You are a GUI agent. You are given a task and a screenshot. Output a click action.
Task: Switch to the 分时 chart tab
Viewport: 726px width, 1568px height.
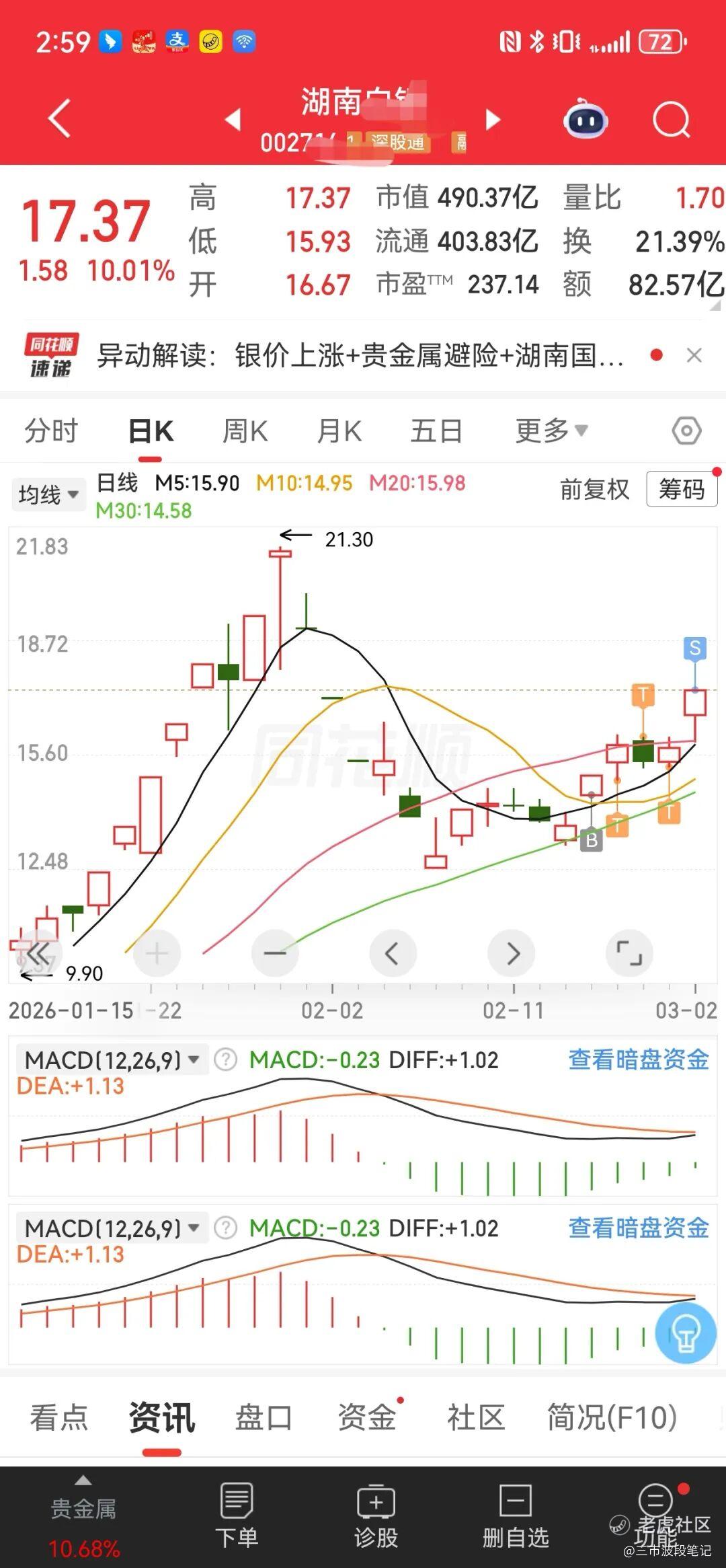pos(51,431)
